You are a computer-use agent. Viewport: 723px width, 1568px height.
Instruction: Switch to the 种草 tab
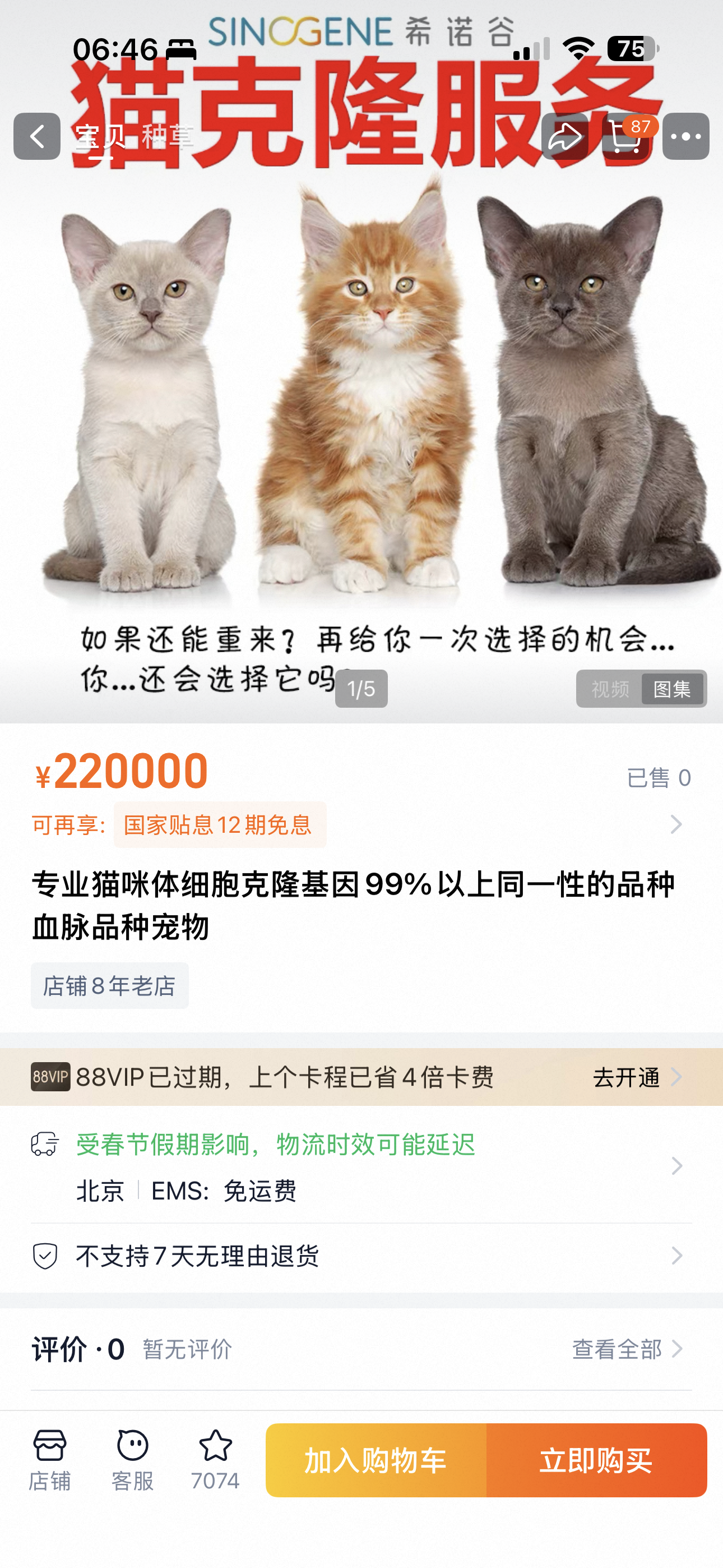[x=167, y=136]
